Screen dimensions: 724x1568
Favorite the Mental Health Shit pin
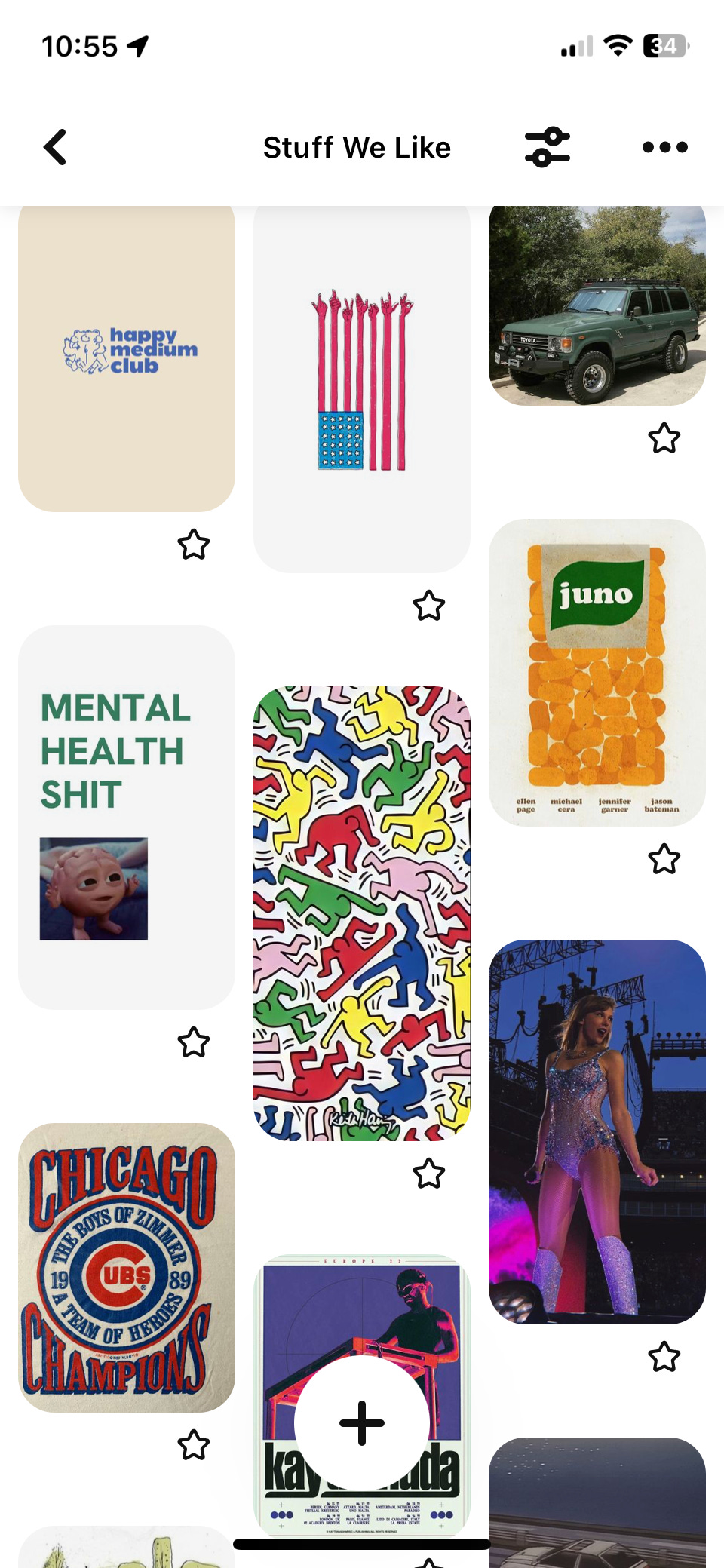[194, 1042]
